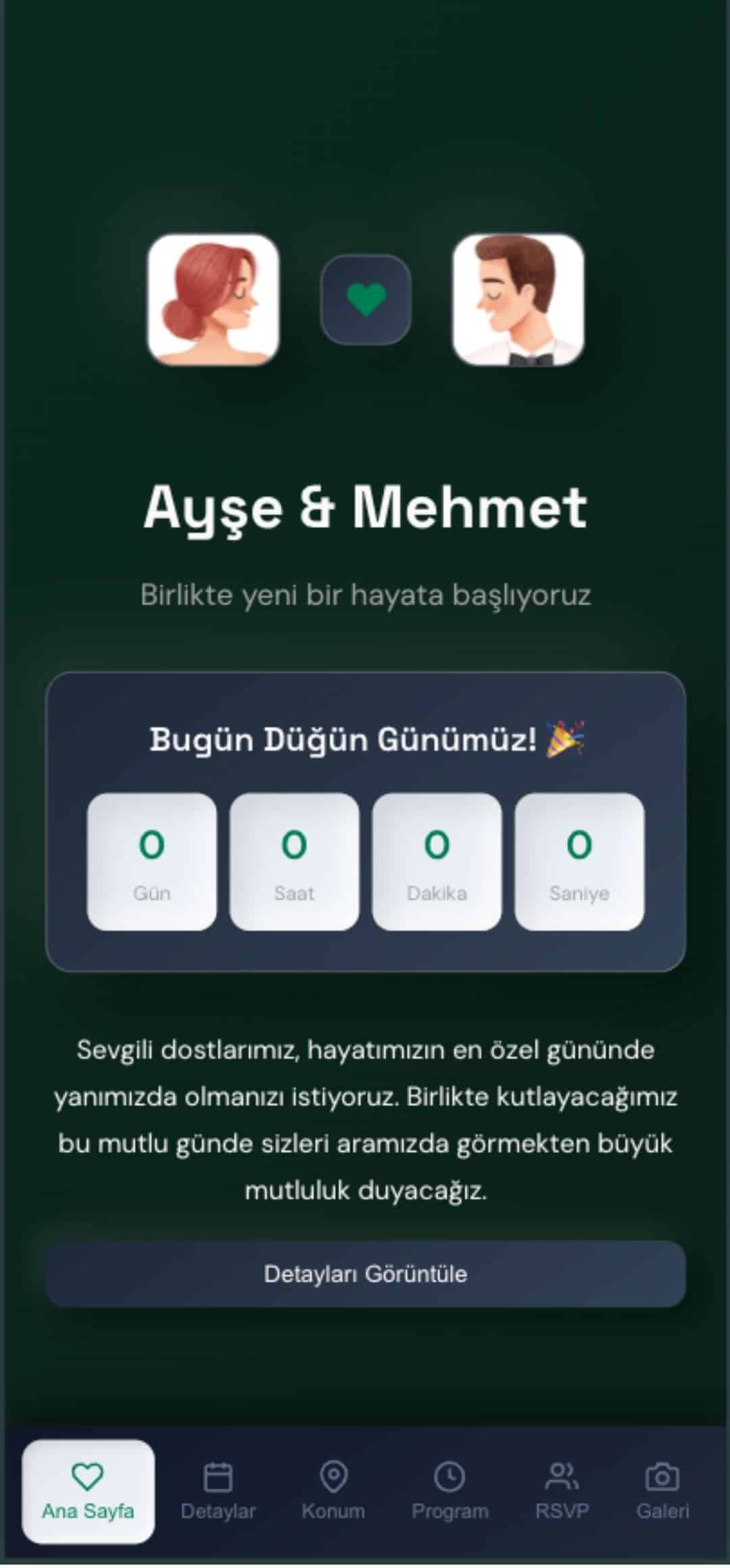Open the Konum tab
Image resolution: width=730 pixels, height=1568 pixels.
(333, 1491)
